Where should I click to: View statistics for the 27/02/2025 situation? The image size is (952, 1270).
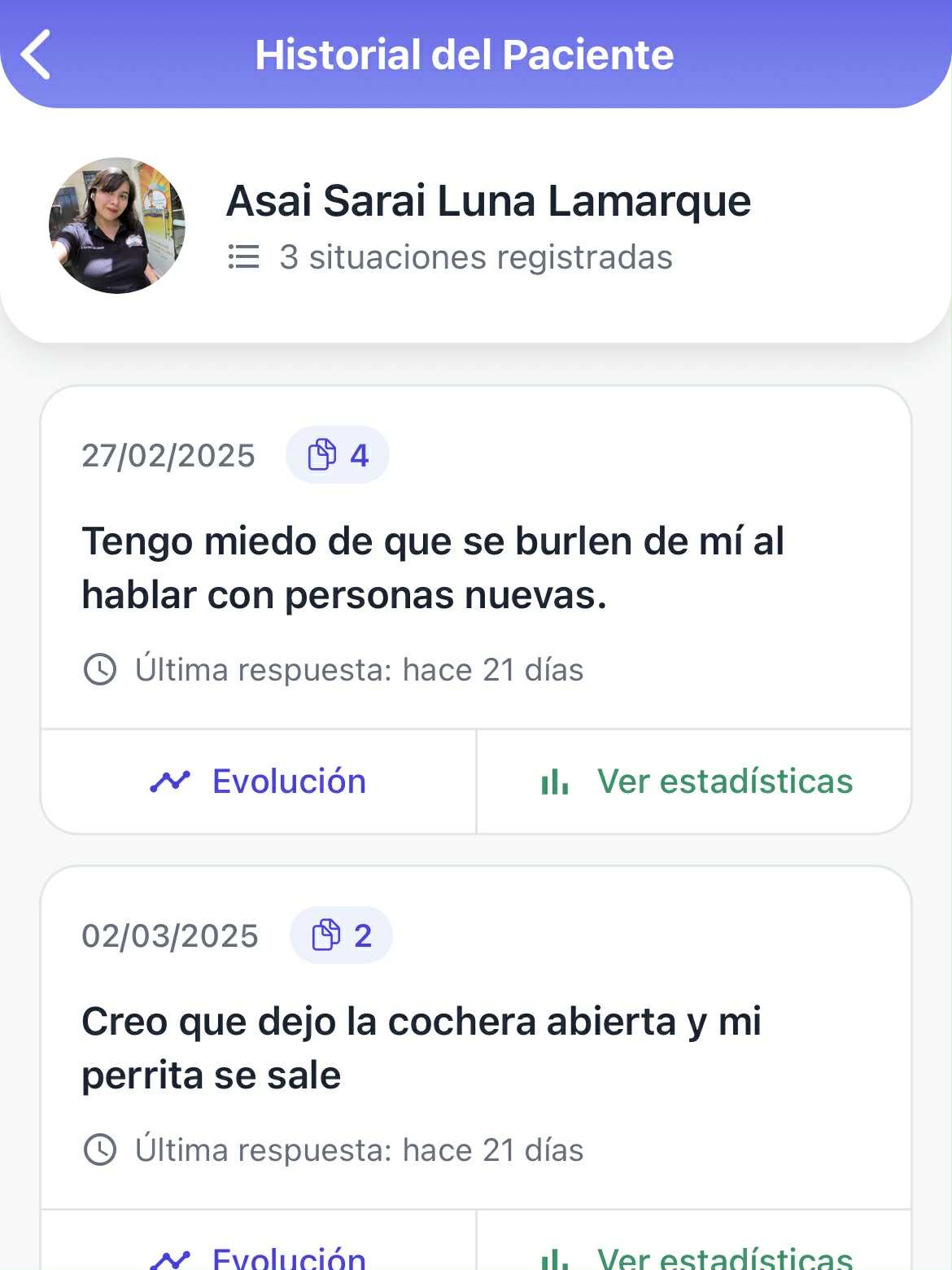[696, 782]
